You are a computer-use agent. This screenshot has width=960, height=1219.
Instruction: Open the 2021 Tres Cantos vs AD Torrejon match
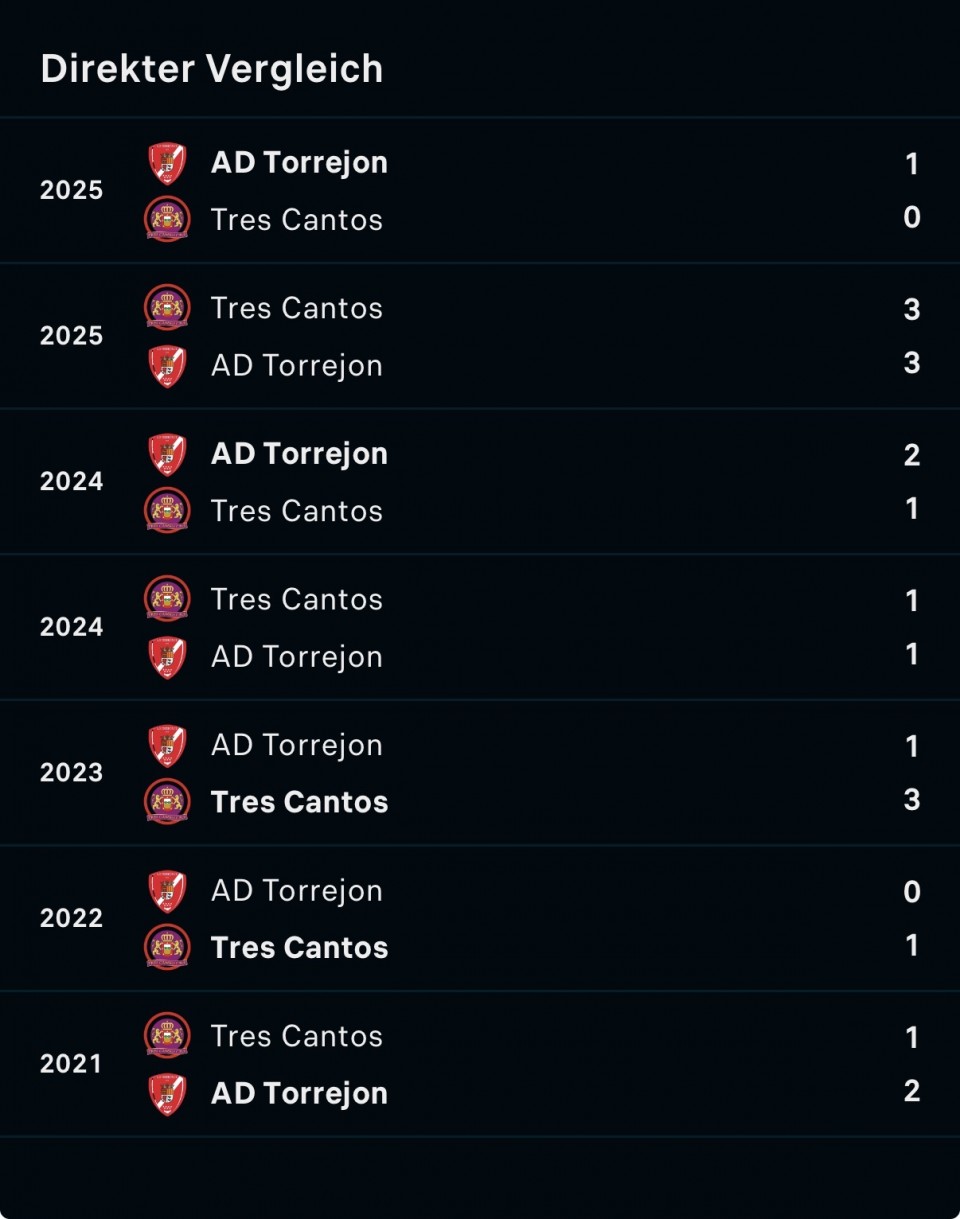tap(480, 1064)
